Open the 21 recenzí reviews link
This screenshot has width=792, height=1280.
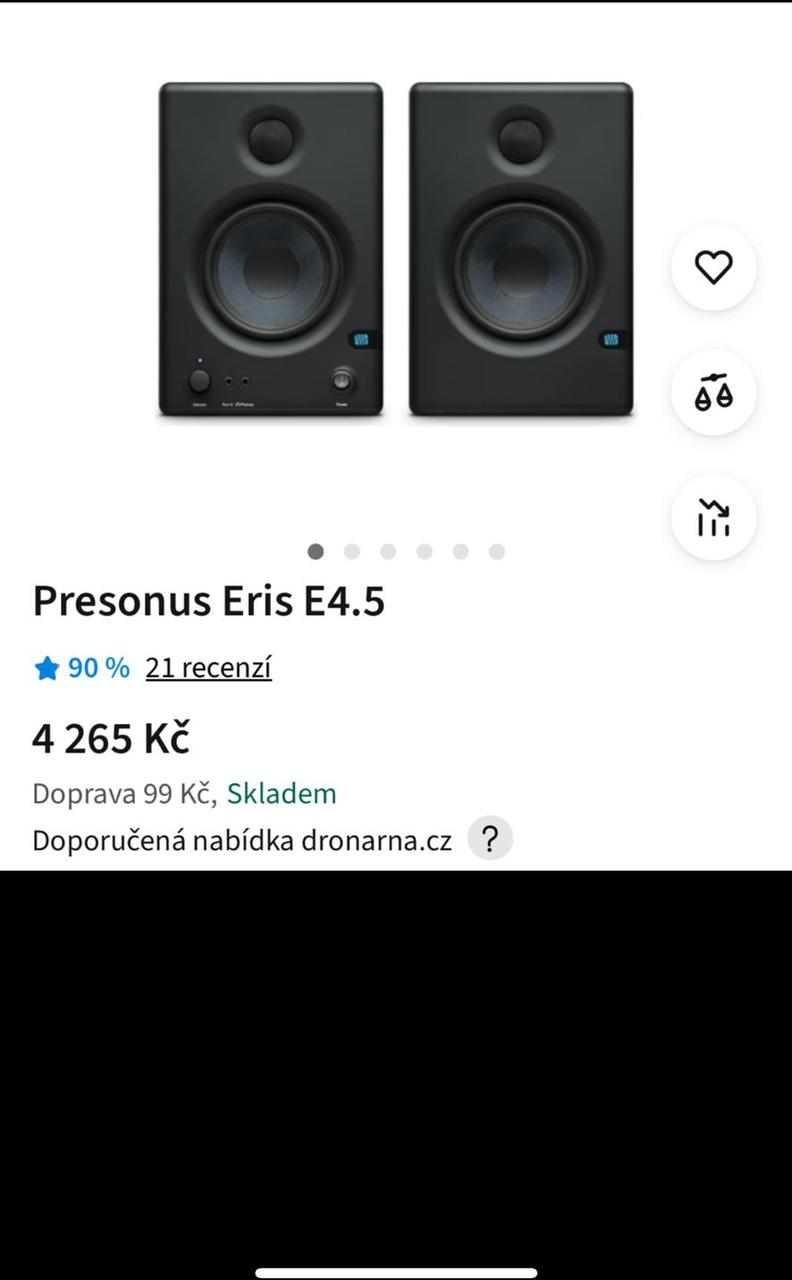208,668
